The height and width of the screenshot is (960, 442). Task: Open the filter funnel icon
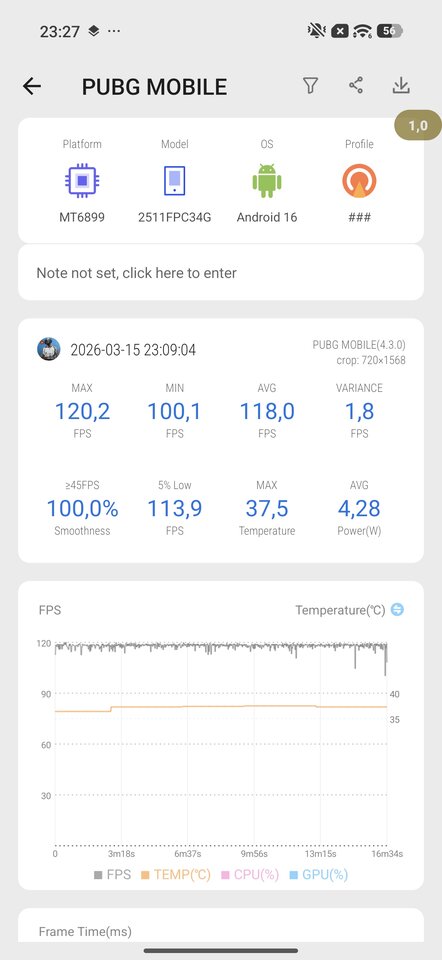310,86
